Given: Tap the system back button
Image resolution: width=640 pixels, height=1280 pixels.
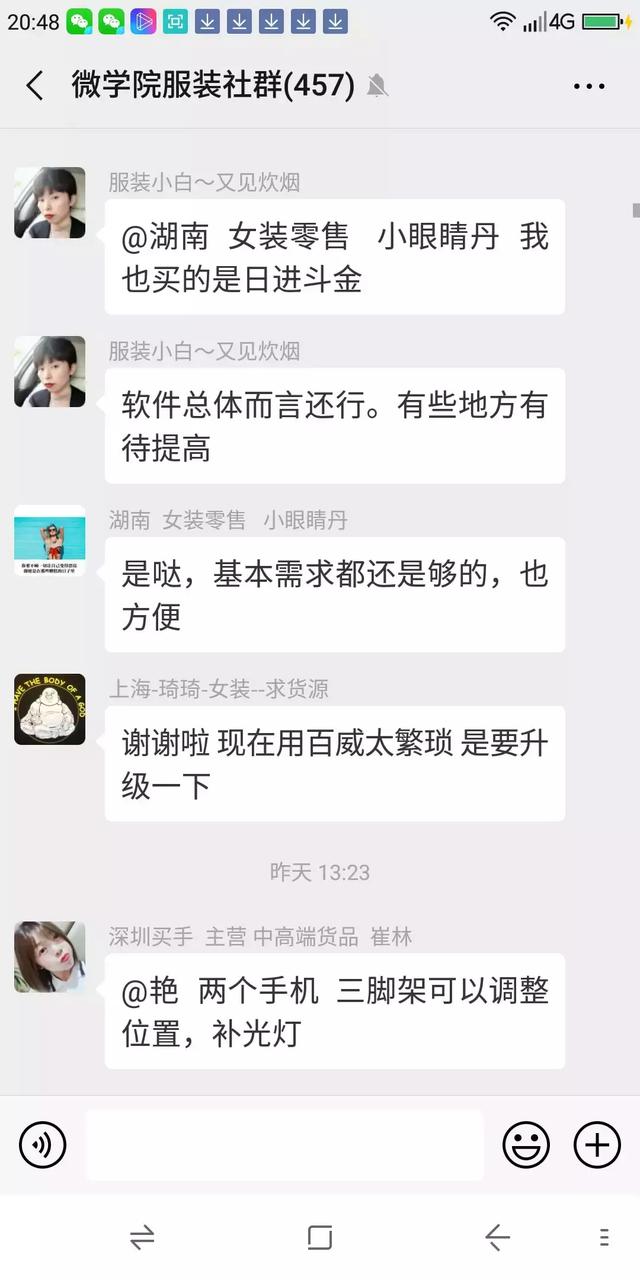Looking at the screenshot, I should pos(497,1238).
